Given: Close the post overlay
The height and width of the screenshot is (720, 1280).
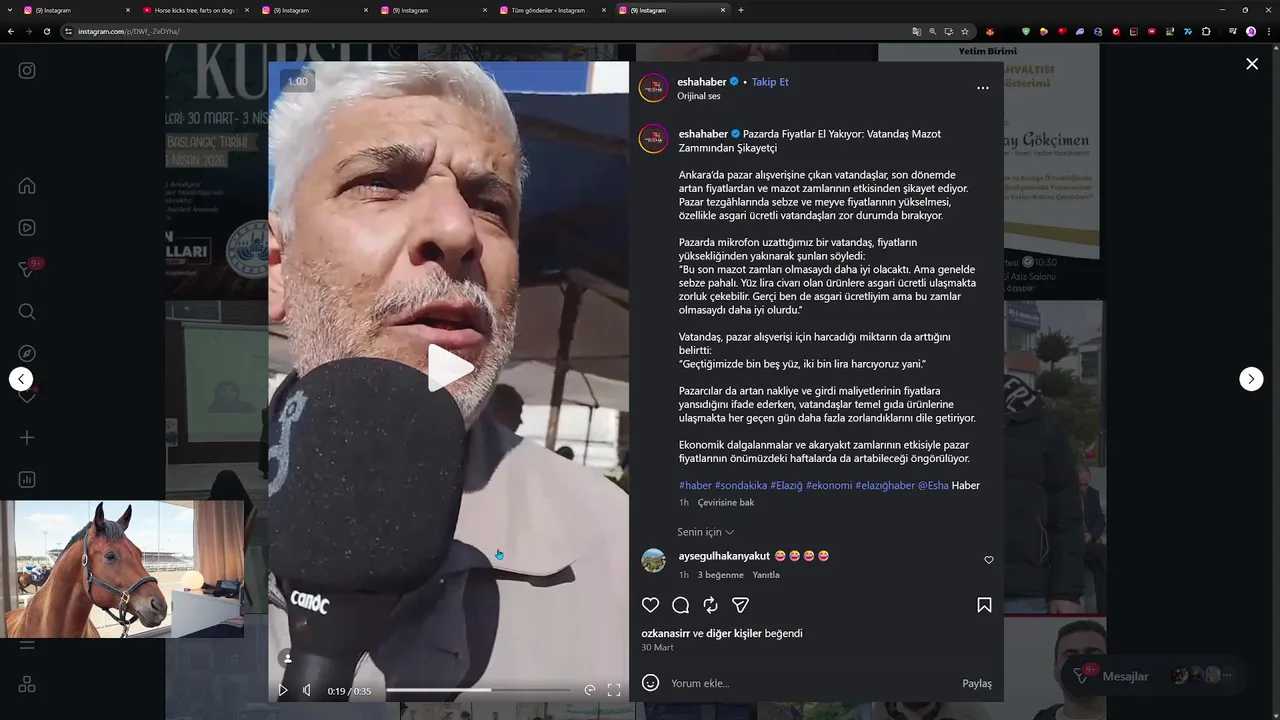Looking at the screenshot, I should pos(1251,64).
